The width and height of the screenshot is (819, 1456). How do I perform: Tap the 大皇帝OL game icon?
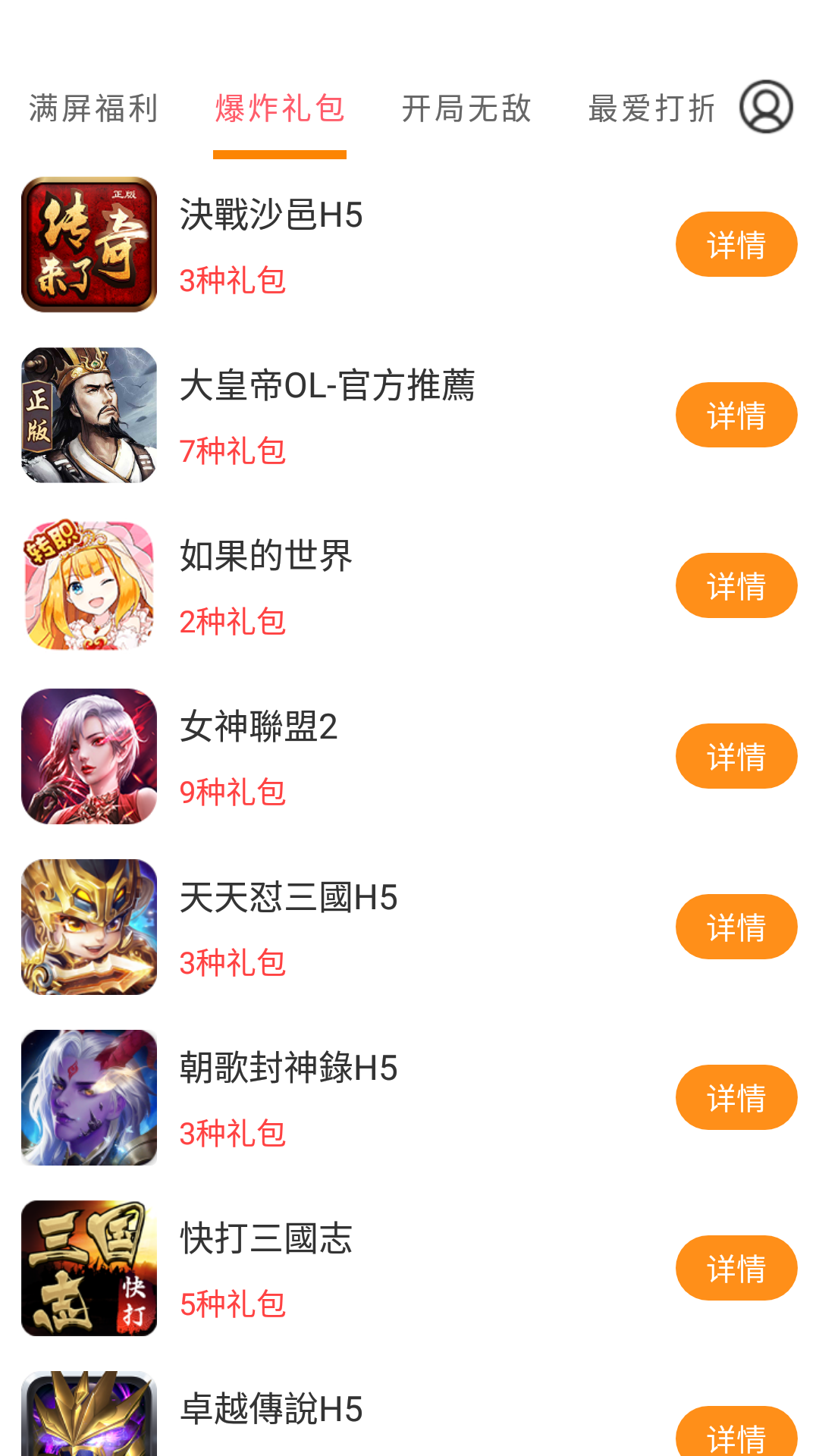(89, 414)
